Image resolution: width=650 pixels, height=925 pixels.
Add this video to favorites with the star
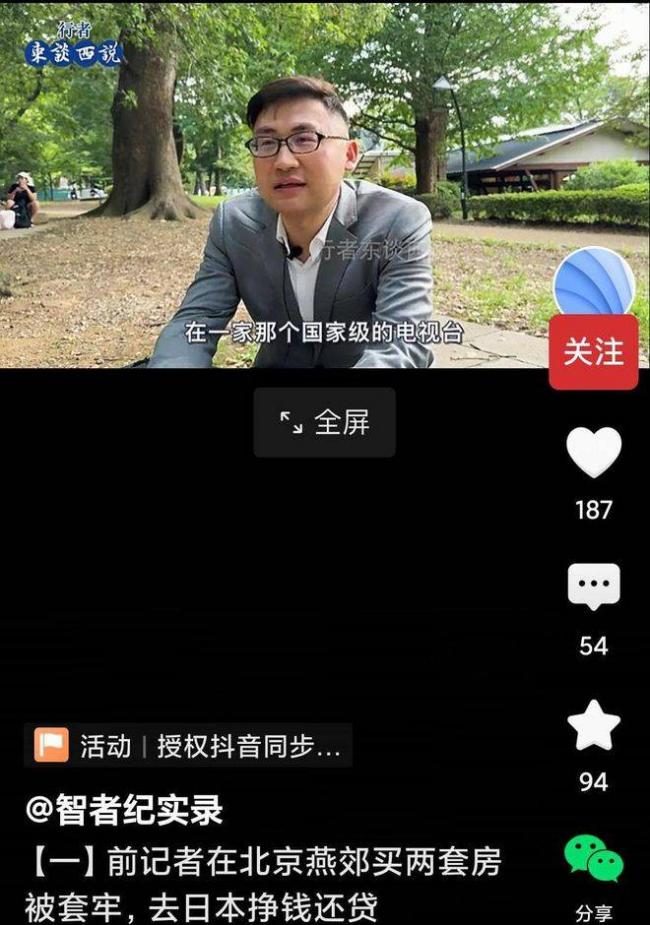(x=593, y=726)
